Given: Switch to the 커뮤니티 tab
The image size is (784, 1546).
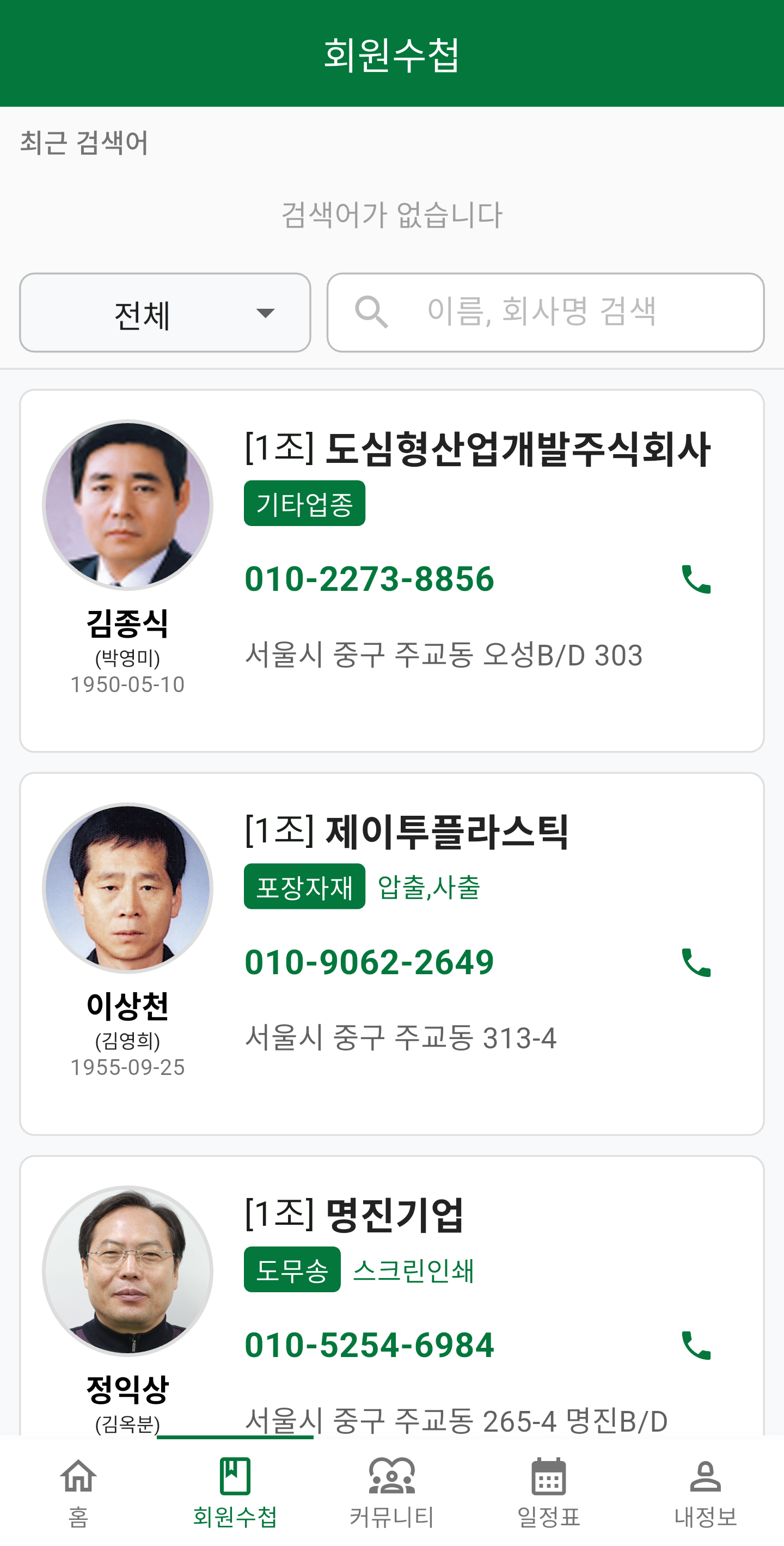Looking at the screenshot, I should coord(391,1492).
